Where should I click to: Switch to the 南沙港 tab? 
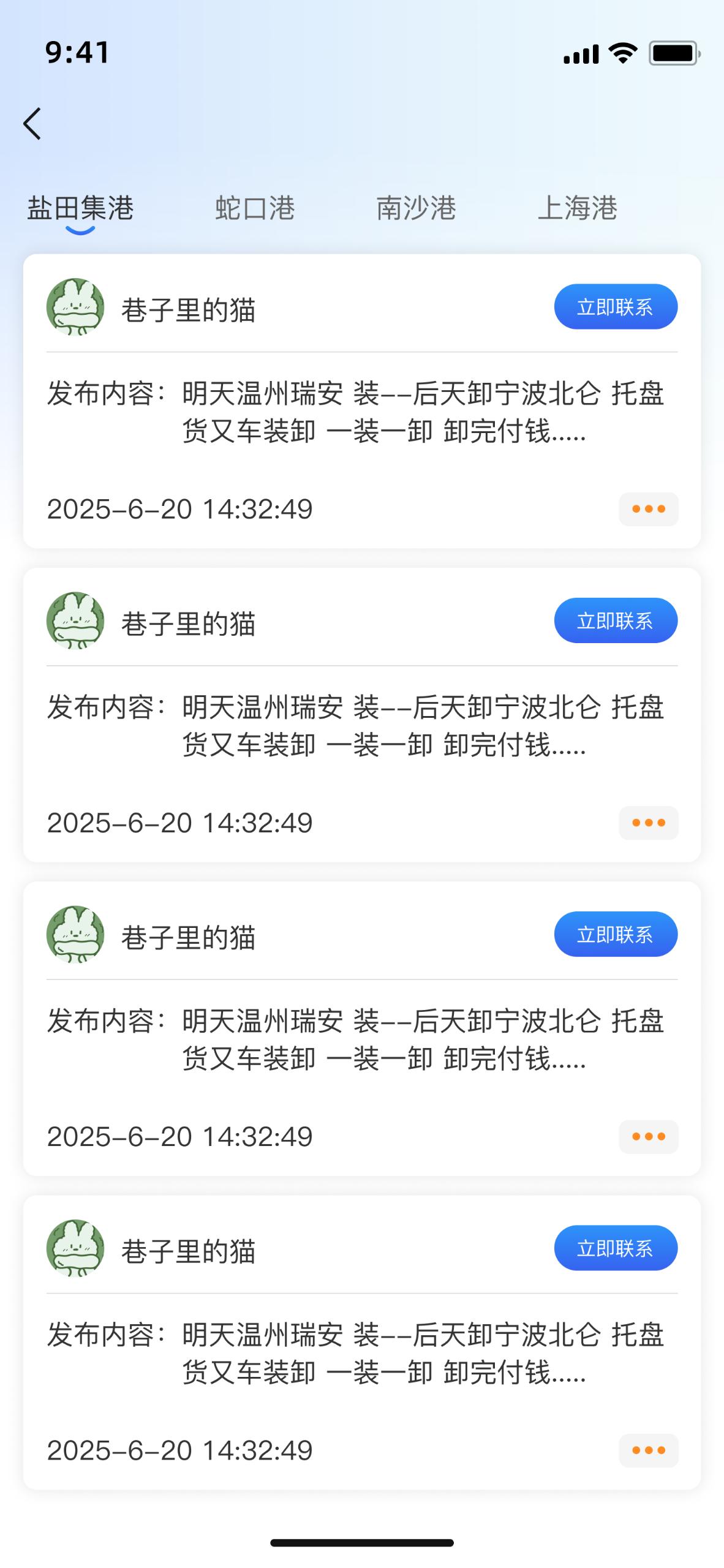point(416,208)
